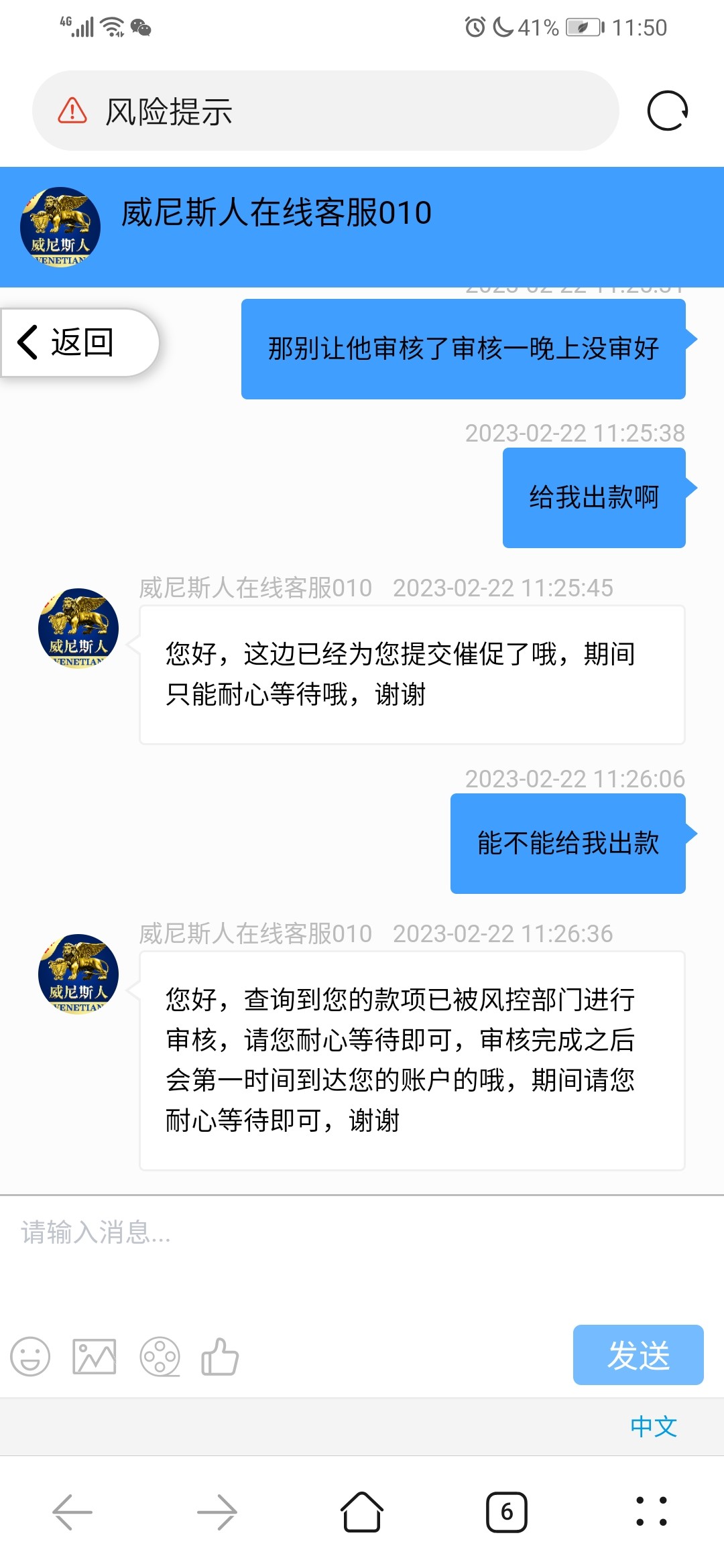
Task: Open the film reel video attachment
Action: point(160,1357)
